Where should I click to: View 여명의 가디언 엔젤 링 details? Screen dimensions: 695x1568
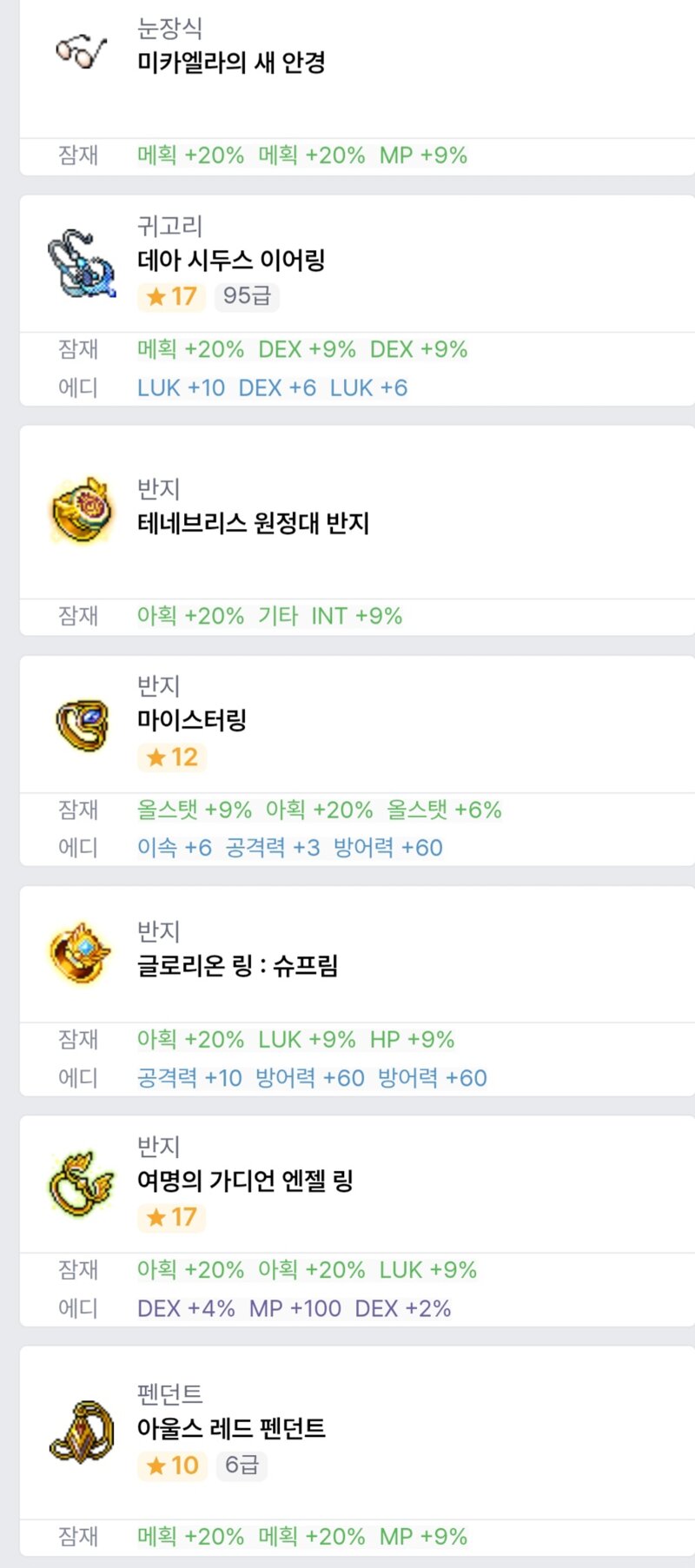(357, 1221)
